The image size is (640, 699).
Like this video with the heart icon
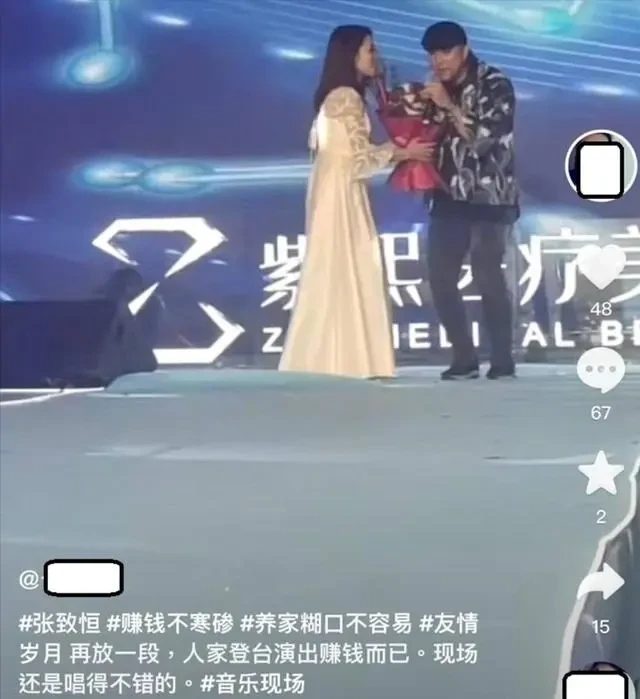602,268
